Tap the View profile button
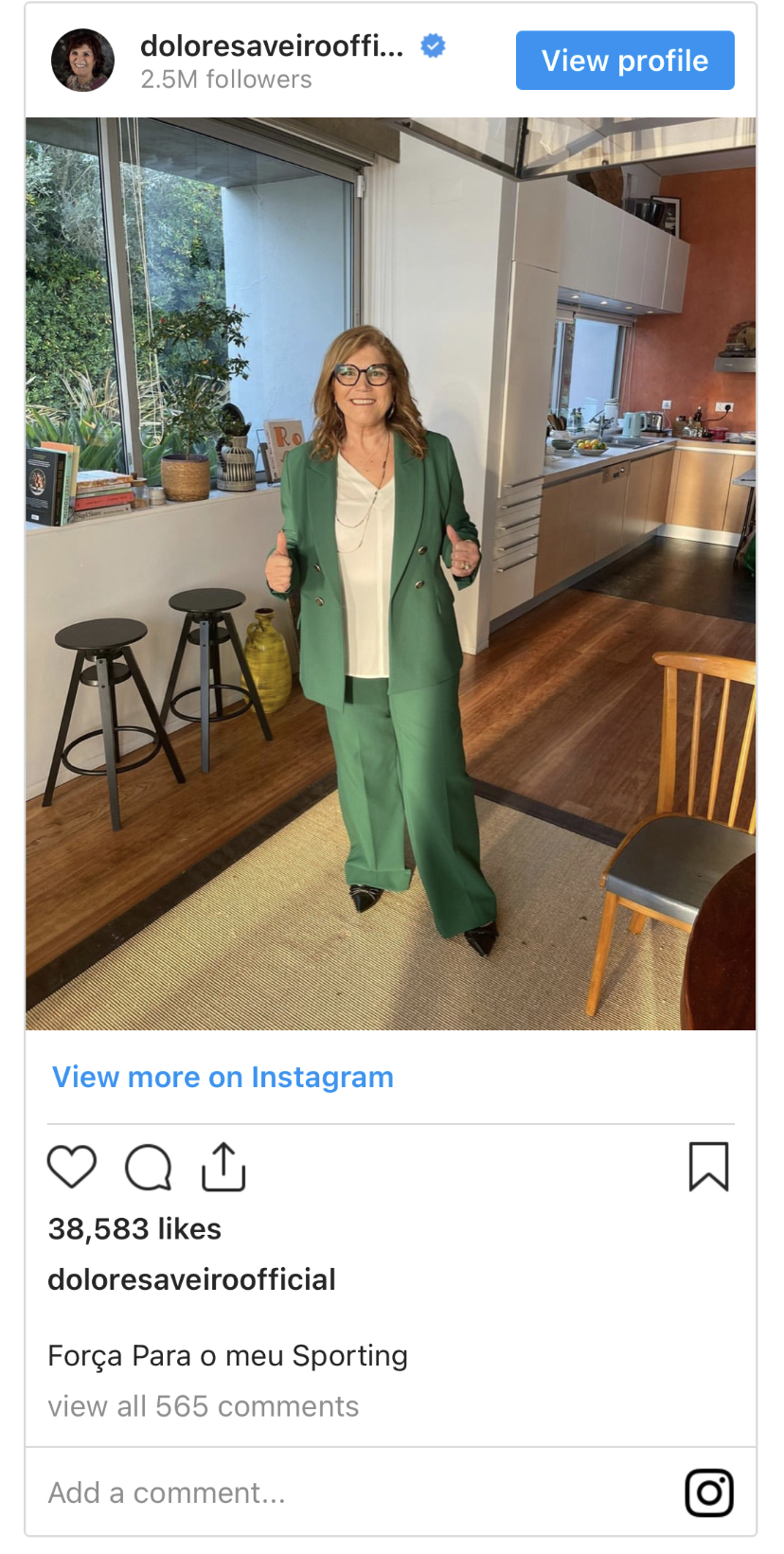The width and height of the screenshot is (784, 1554). tap(624, 61)
